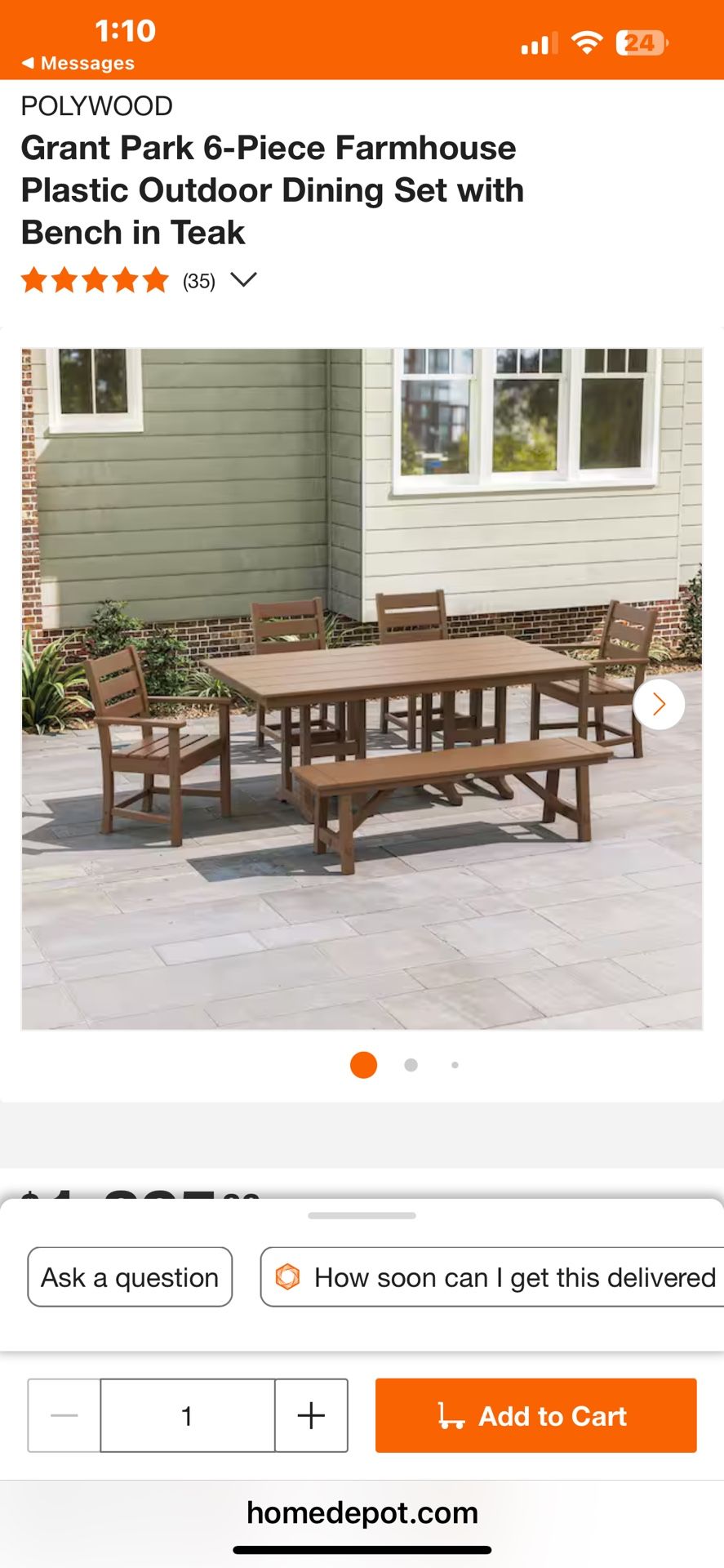
Task: Expand the reviews chevron next to (35)
Action: click(242, 280)
